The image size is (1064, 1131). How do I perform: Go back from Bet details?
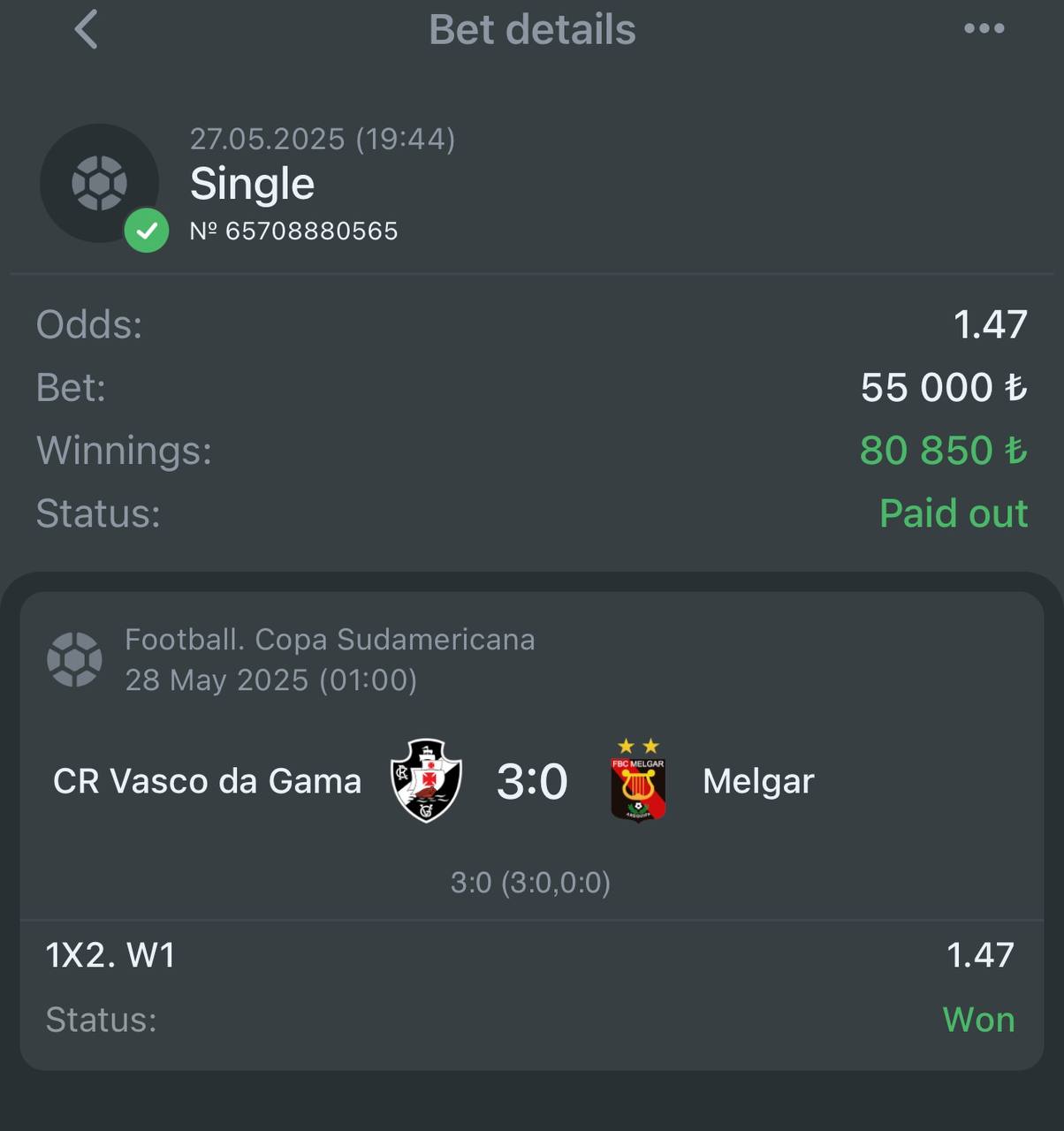(x=86, y=29)
